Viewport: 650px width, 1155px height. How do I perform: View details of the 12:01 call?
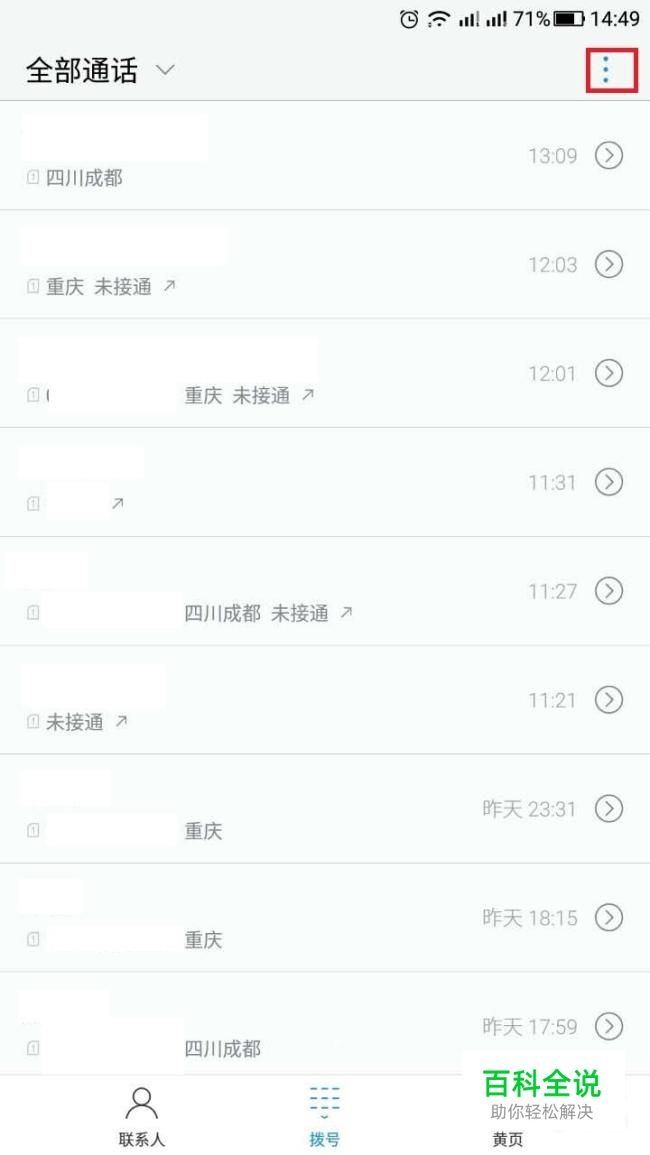click(x=609, y=373)
